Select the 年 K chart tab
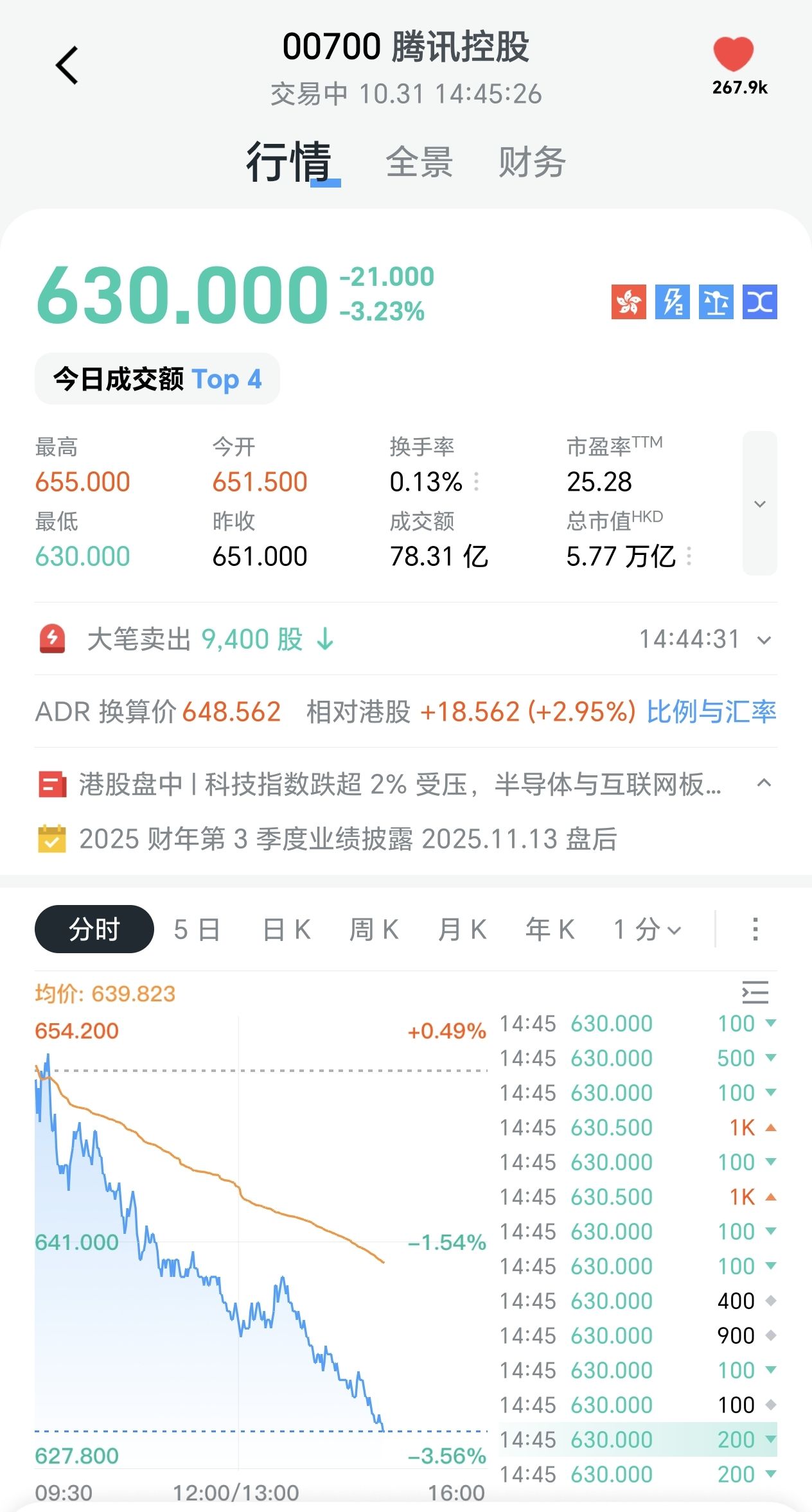812x1512 pixels. tap(550, 929)
